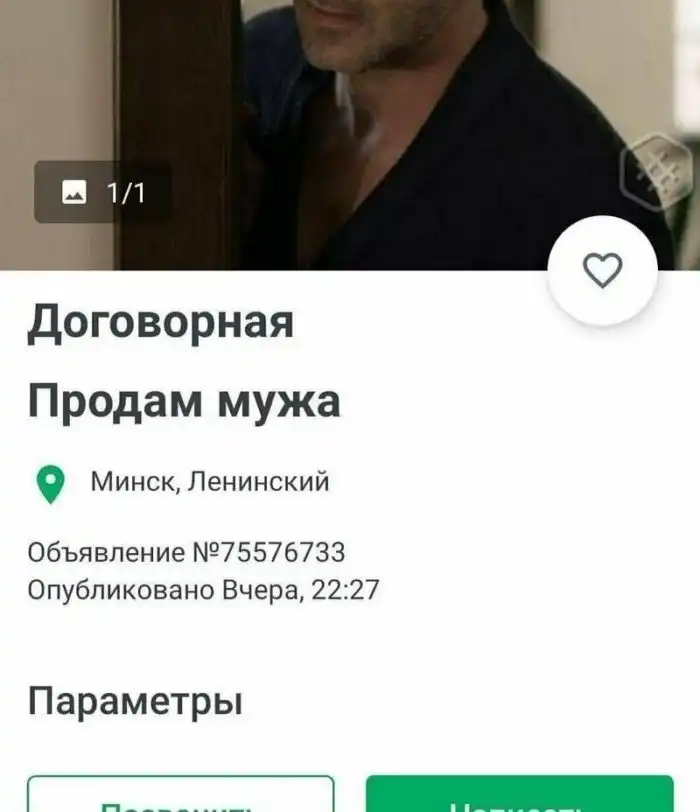This screenshot has height=812, width=700.
Task: Tap the Позвонить call button
Action: 180,796
